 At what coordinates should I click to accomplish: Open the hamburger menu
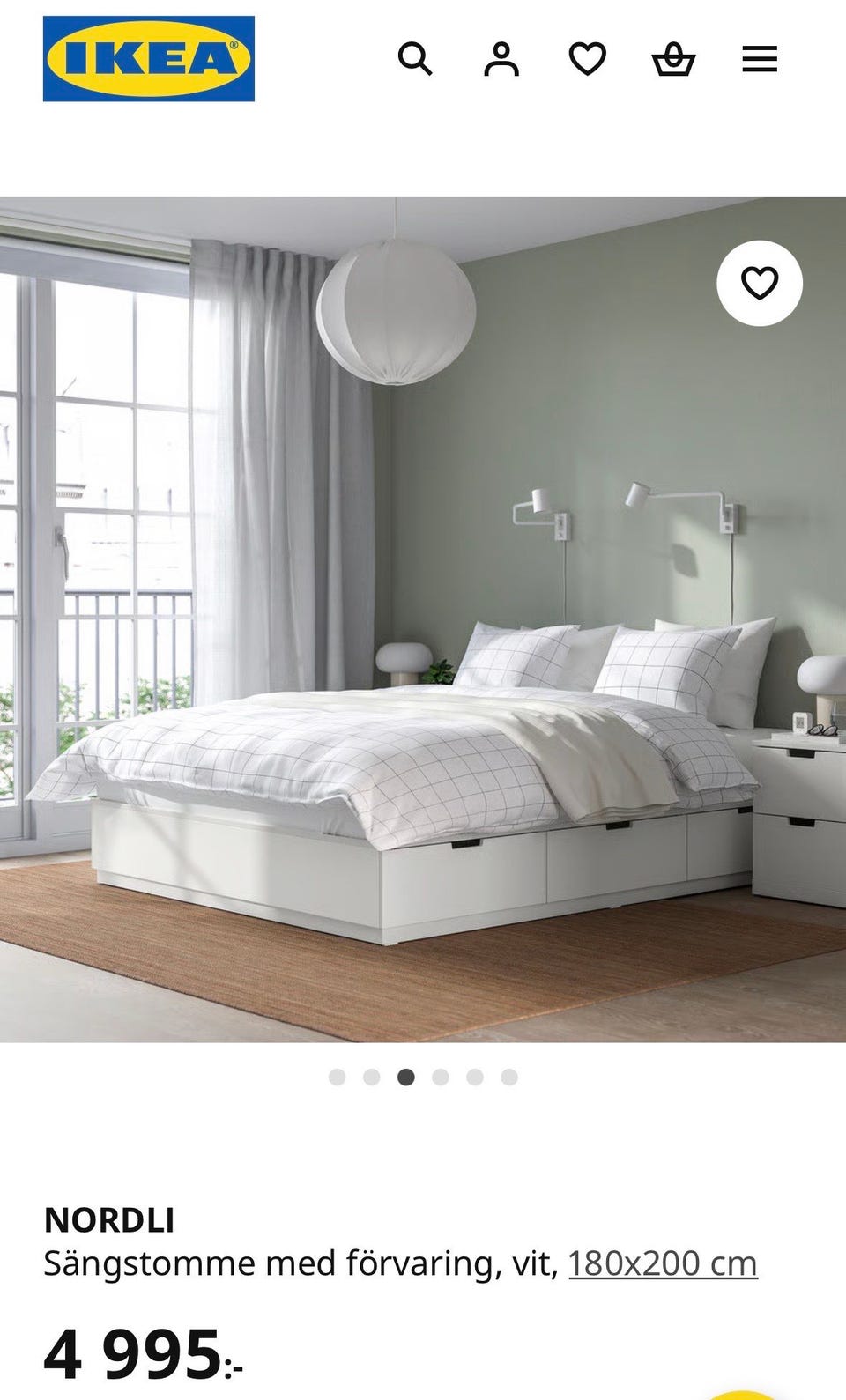click(x=760, y=59)
